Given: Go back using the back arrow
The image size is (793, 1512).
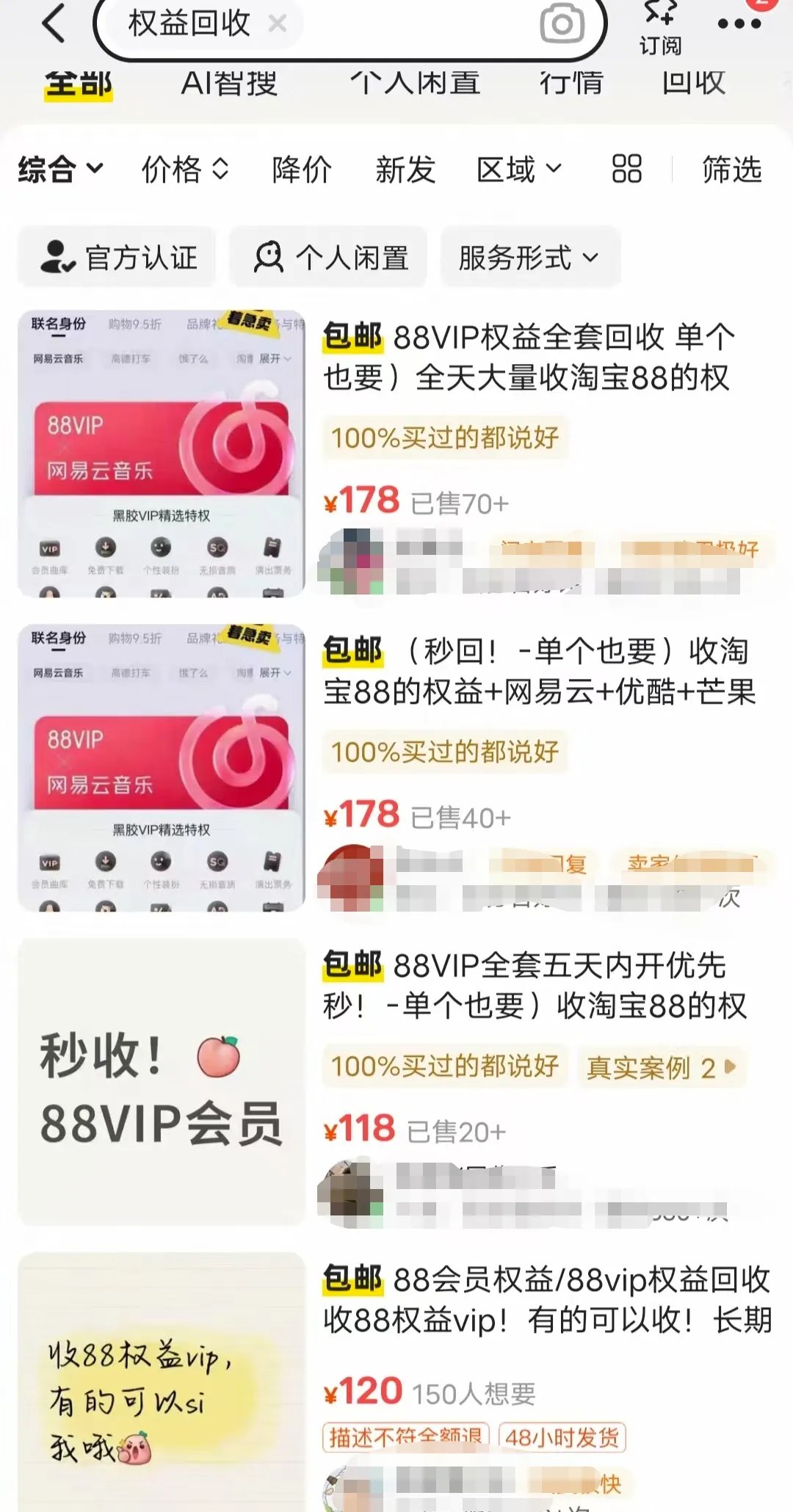Looking at the screenshot, I should pos(54,23).
